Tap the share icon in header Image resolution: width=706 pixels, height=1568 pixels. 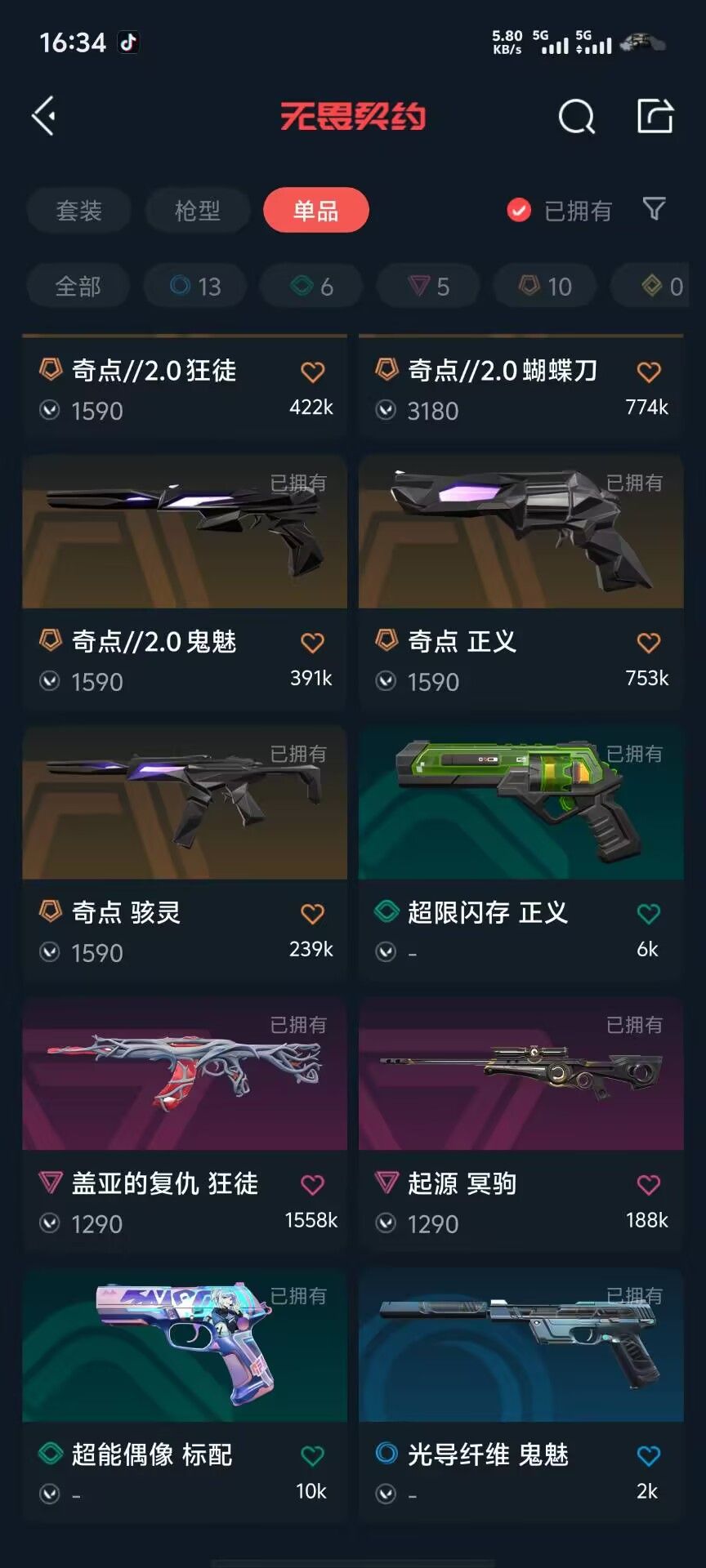coord(655,116)
